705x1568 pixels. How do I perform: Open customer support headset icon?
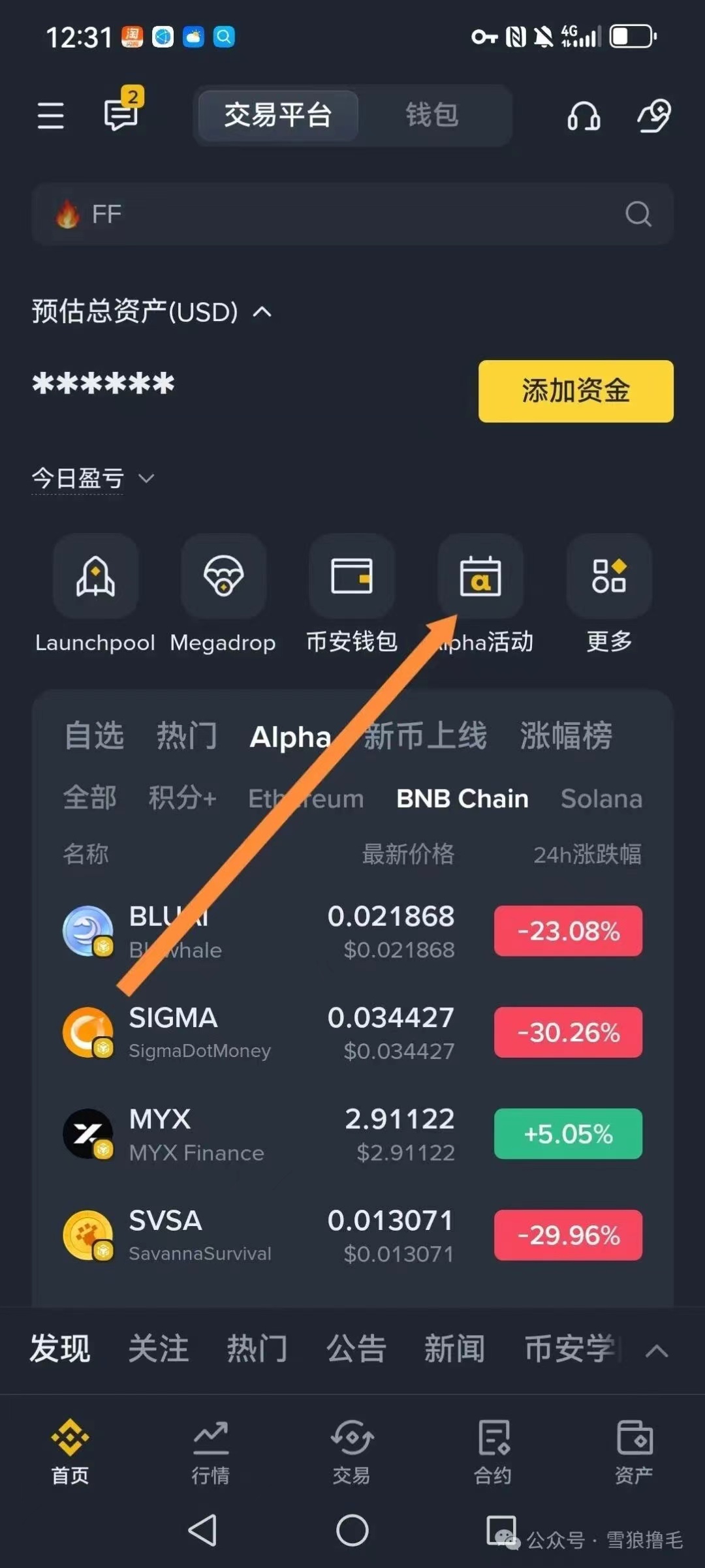583,116
